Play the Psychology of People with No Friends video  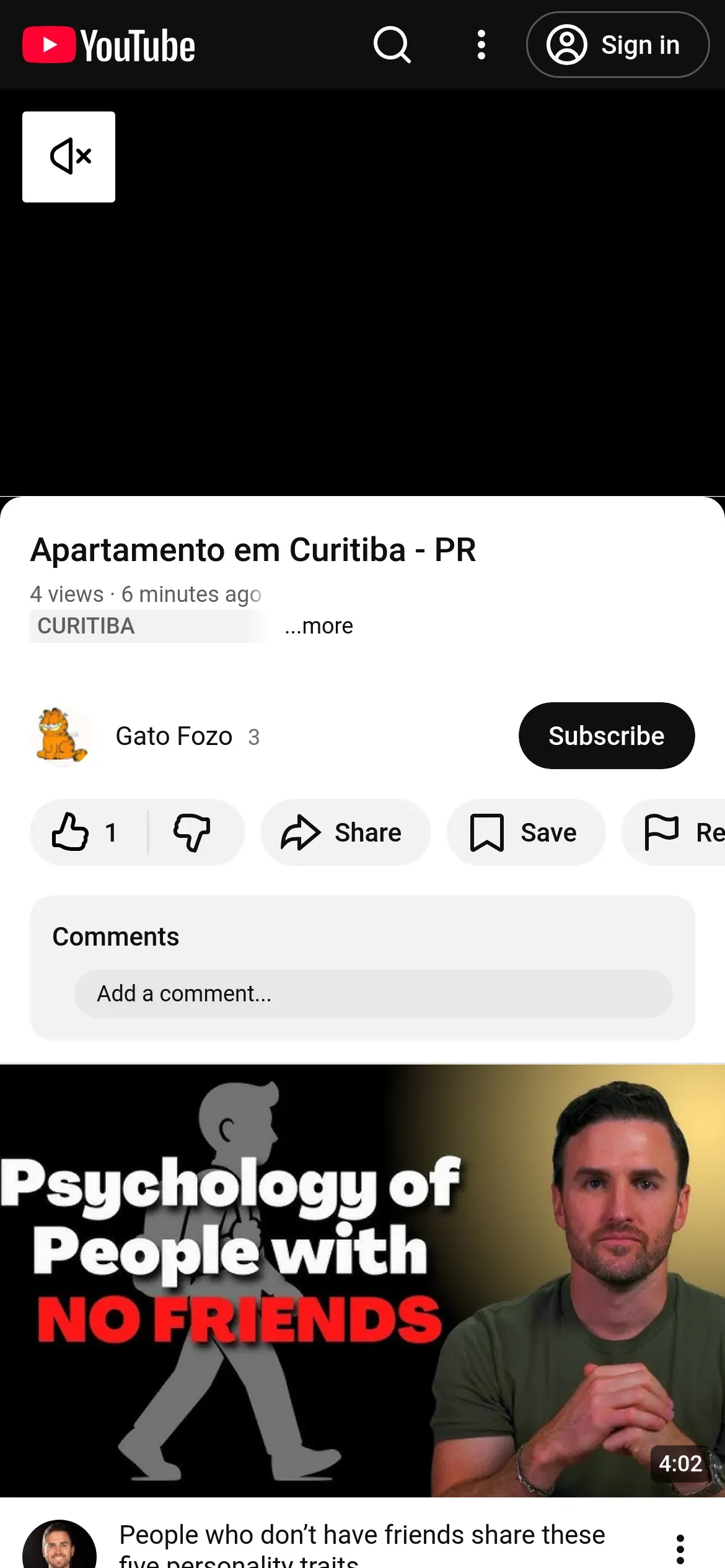(362, 1281)
